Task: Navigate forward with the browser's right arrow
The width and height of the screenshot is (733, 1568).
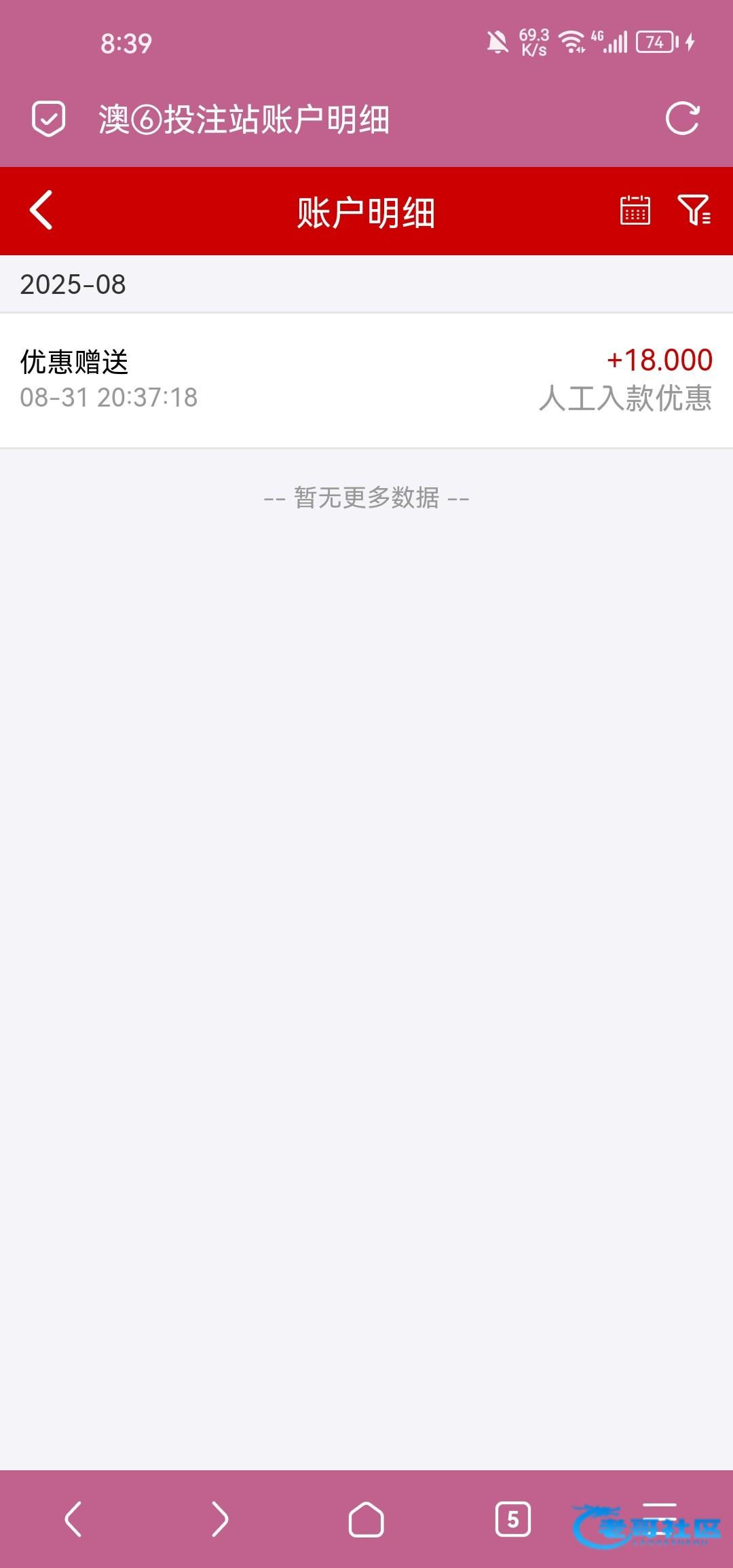Action: pyautogui.click(x=220, y=1519)
